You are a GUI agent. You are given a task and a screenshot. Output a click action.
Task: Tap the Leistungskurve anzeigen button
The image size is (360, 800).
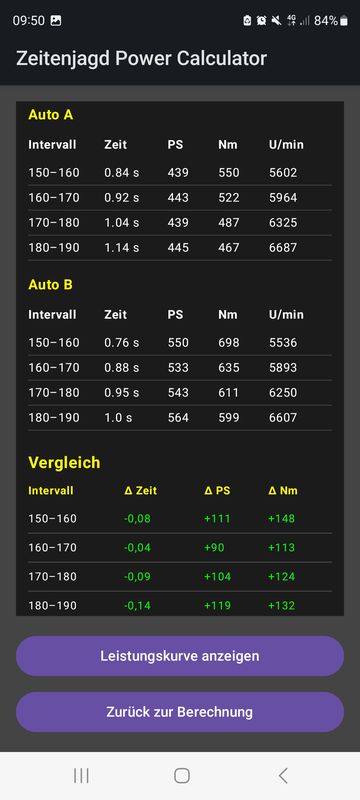pyautogui.click(x=179, y=656)
